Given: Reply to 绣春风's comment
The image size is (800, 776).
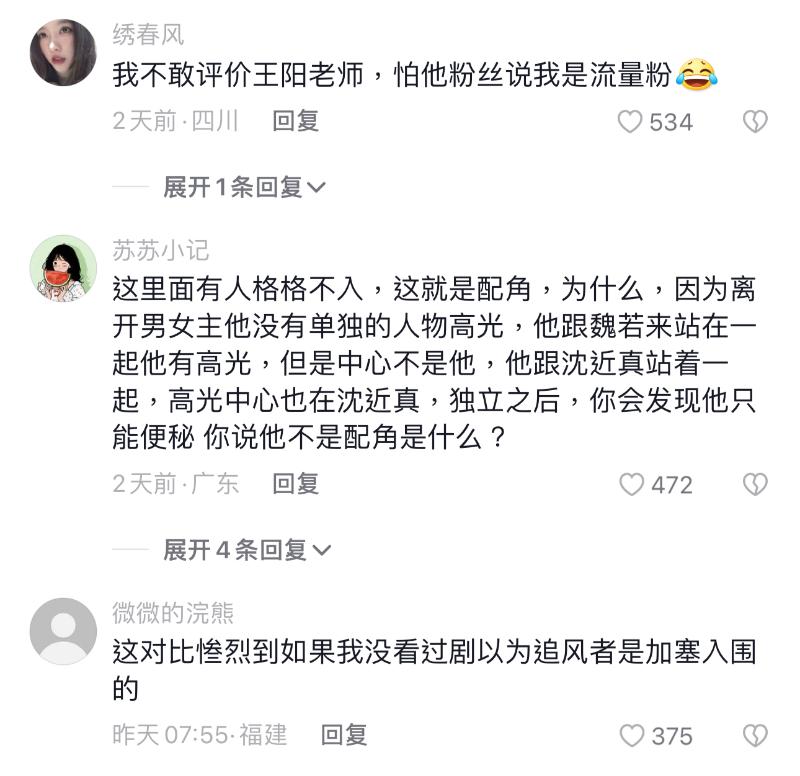Looking at the screenshot, I should pos(296,121).
